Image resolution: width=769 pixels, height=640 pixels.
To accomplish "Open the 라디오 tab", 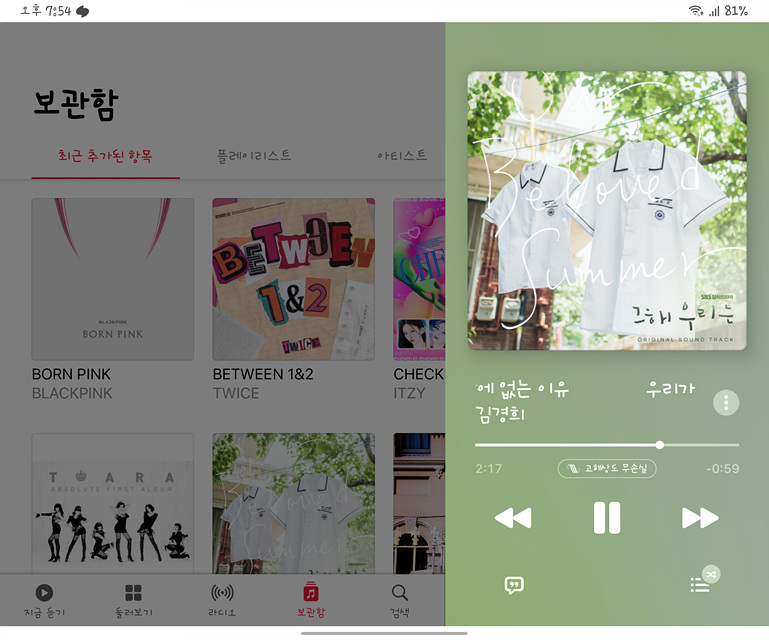I will 222,600.
